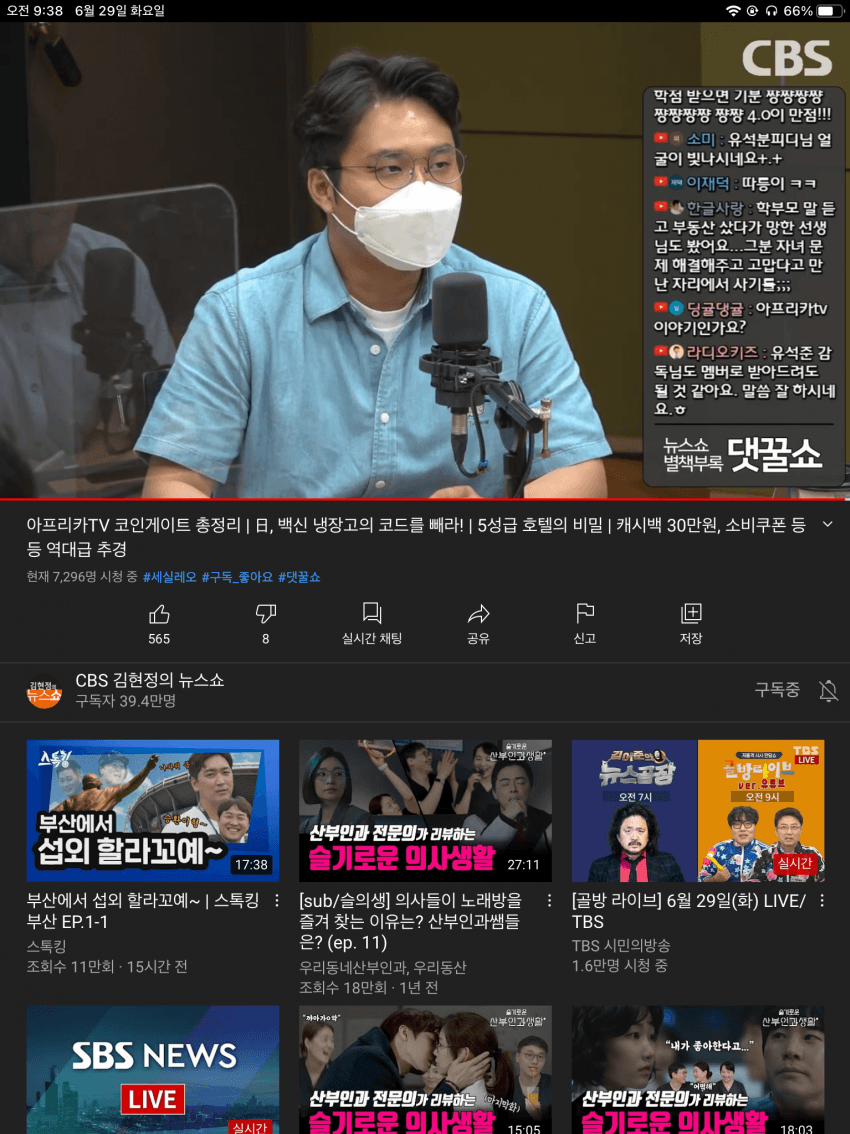Open #세실레오 hashtag link
Screen dimensions: 850x1134
[x=169, y=577]
